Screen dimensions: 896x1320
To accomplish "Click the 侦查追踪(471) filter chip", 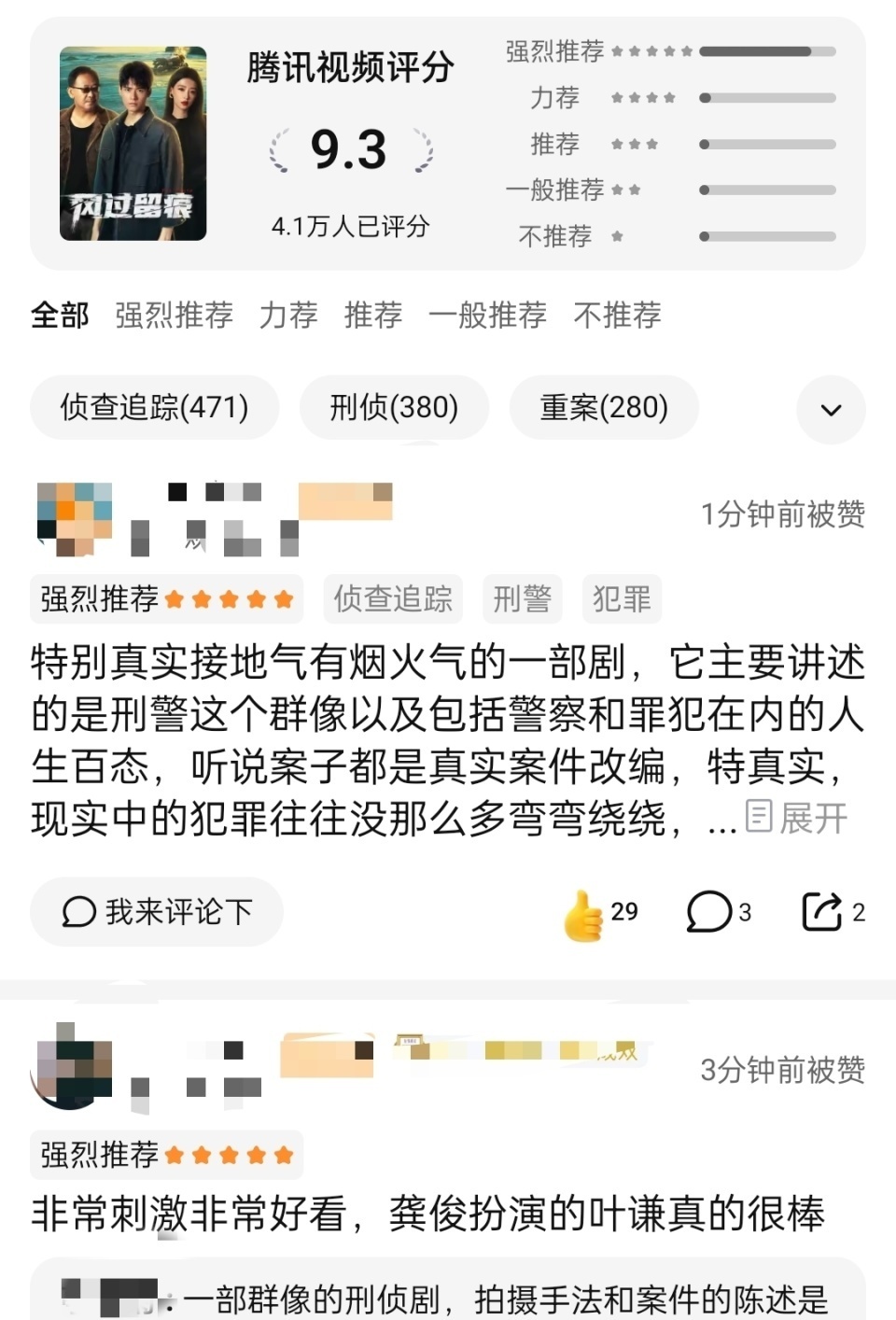I will pyautogui.click(x=155, y=408).
